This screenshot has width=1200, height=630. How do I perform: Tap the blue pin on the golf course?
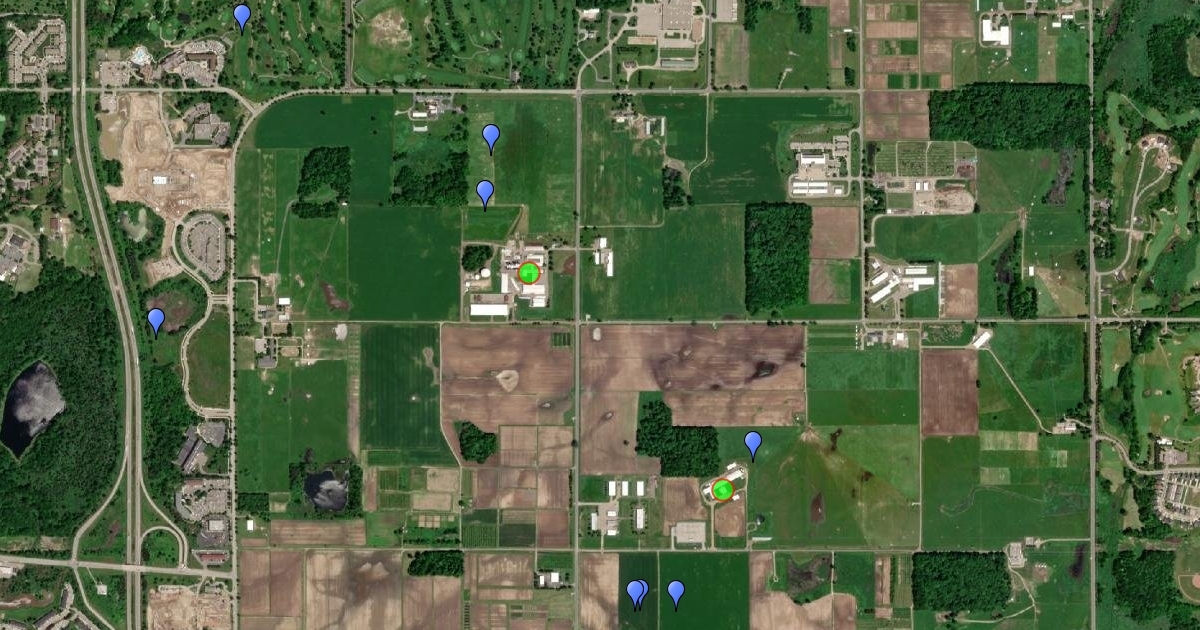click(242, 17)
